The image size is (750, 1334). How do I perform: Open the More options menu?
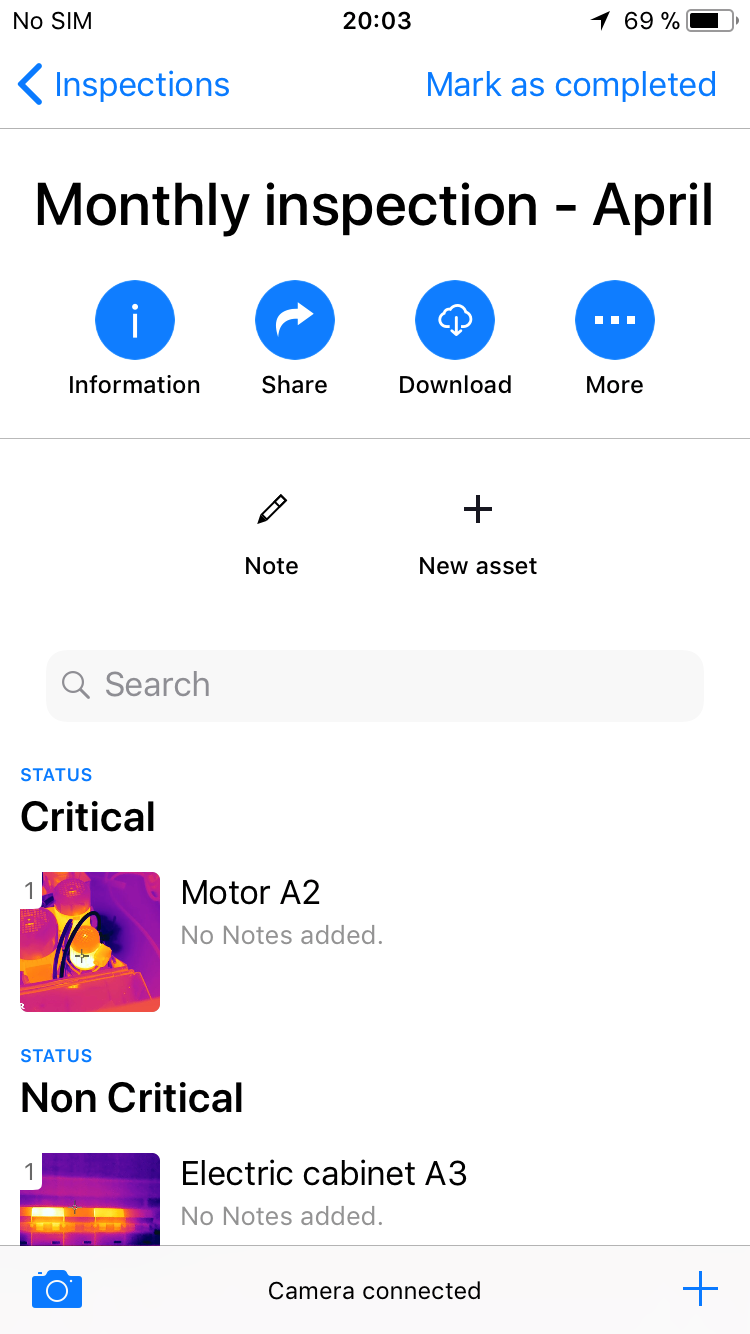[615, 321]
